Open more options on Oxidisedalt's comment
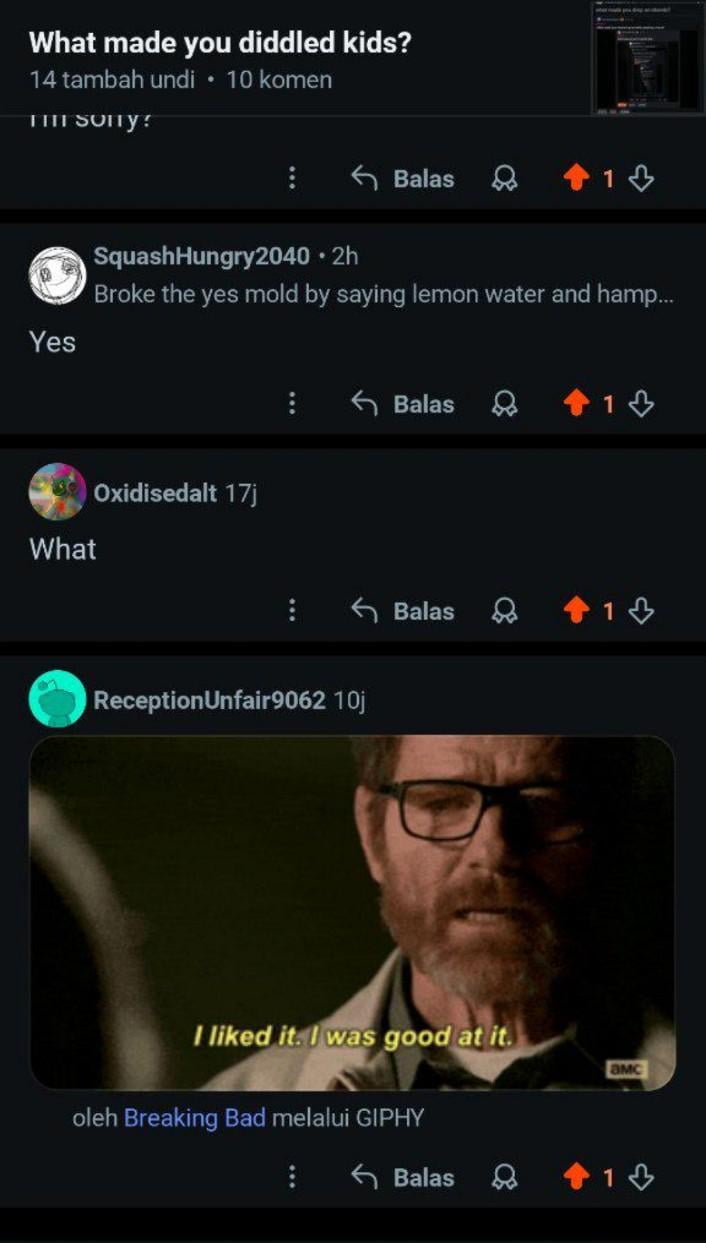Screen dimensions: 706x1243 point(291,611)
